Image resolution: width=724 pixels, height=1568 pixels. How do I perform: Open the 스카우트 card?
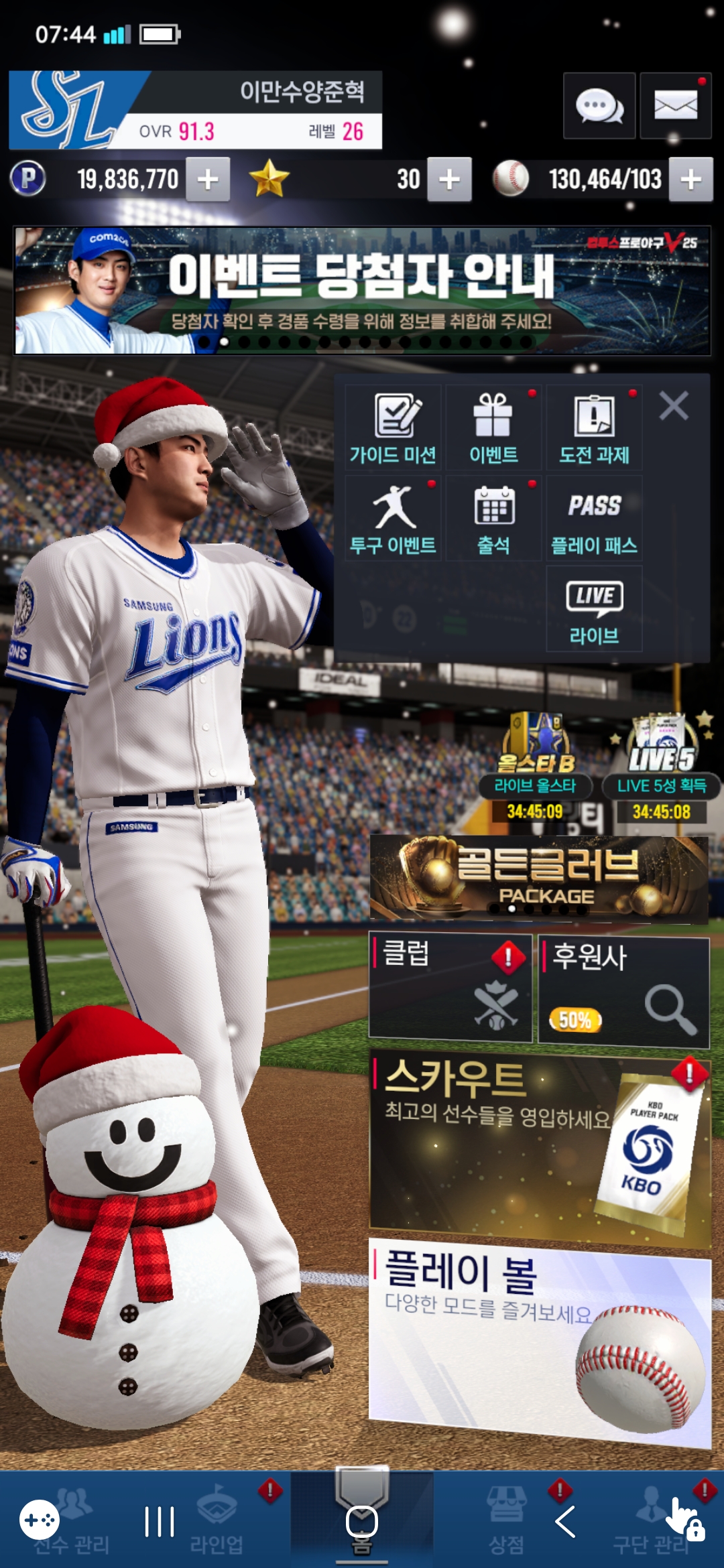click(x=539, y=1146)
